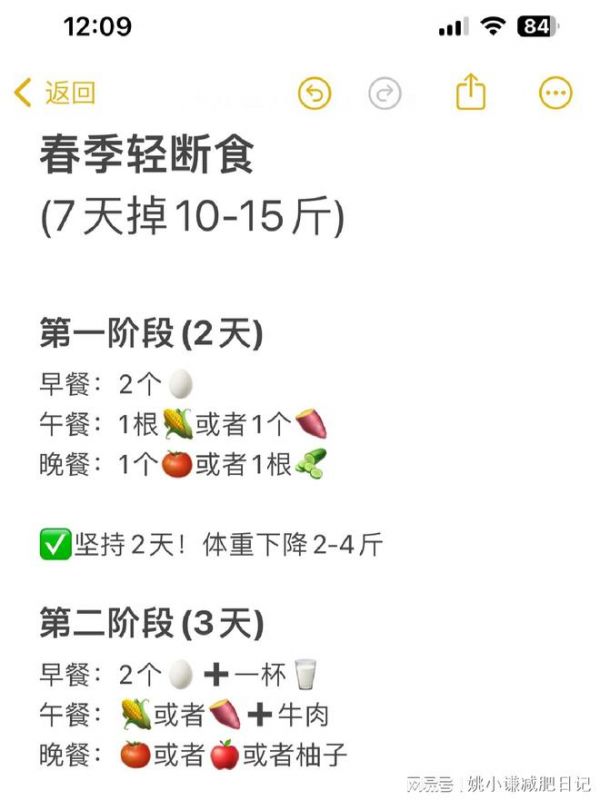Go back to the notes list
The width and height of the screenshot is (600, 800).
(55, 93)
